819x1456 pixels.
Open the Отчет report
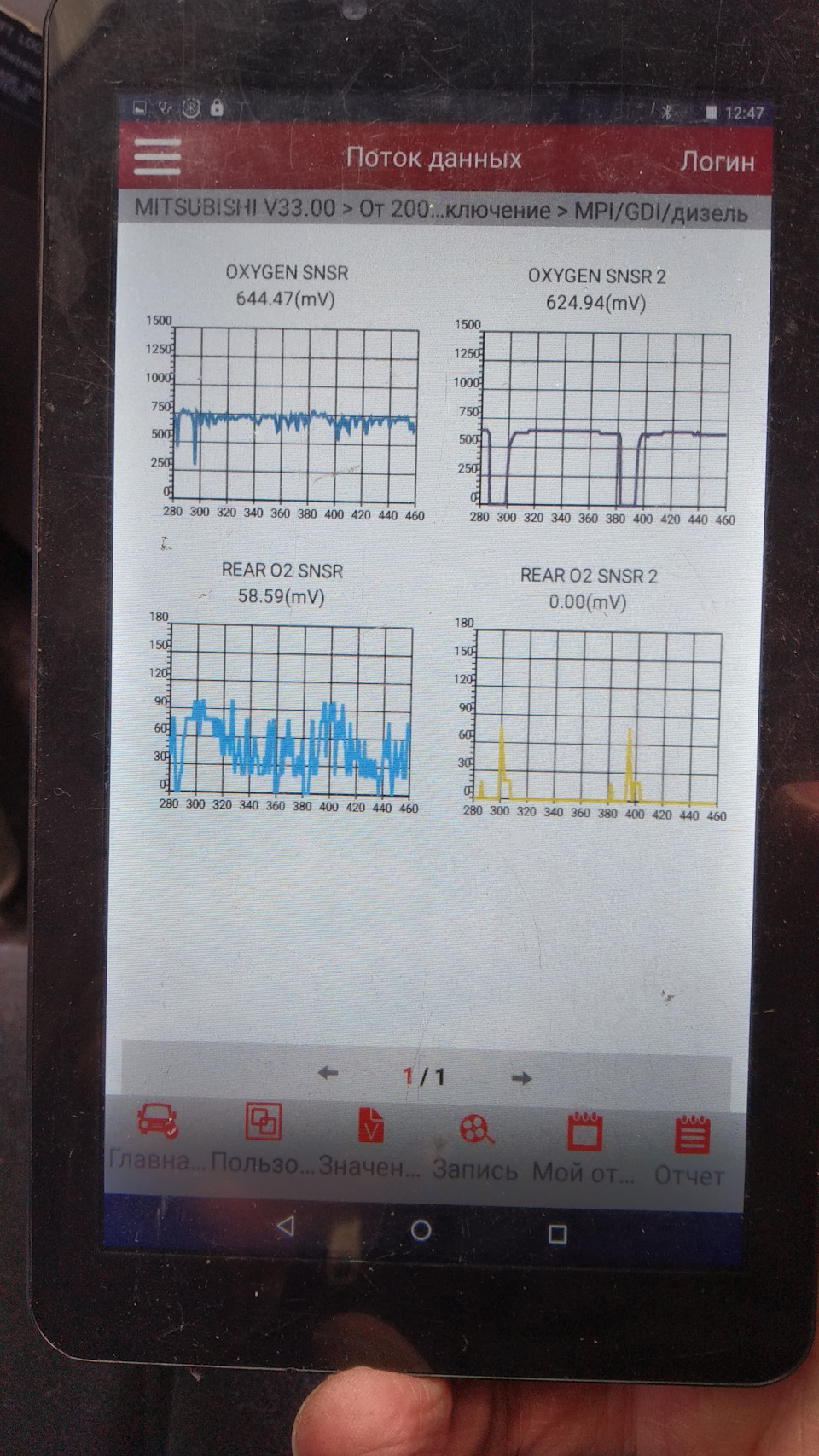point(689,1151)
